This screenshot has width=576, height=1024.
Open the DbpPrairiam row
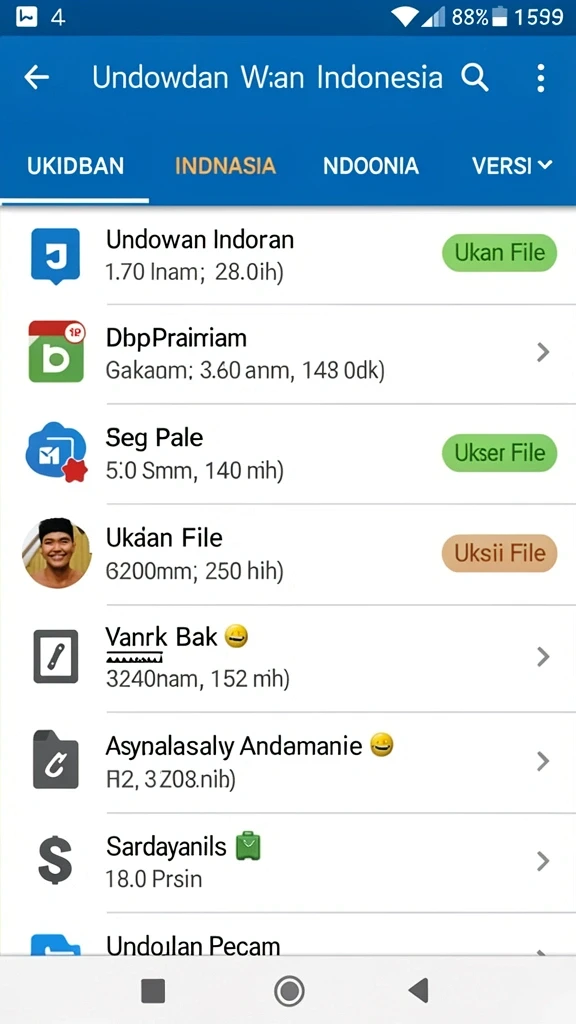pyautogui.click(x=288, y=353)
